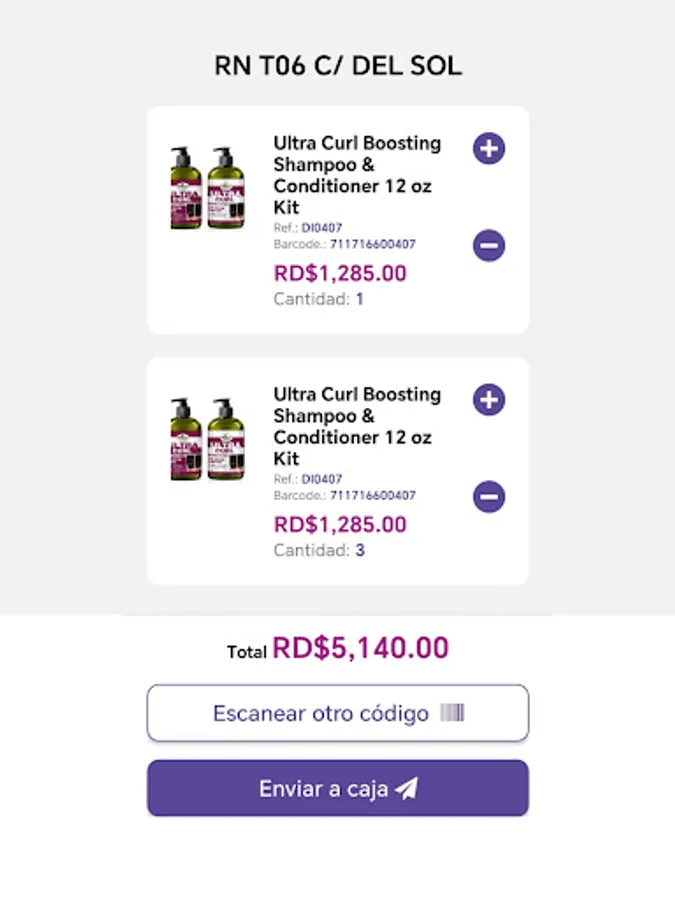Tap Escanear otro código

pos(338,713)
